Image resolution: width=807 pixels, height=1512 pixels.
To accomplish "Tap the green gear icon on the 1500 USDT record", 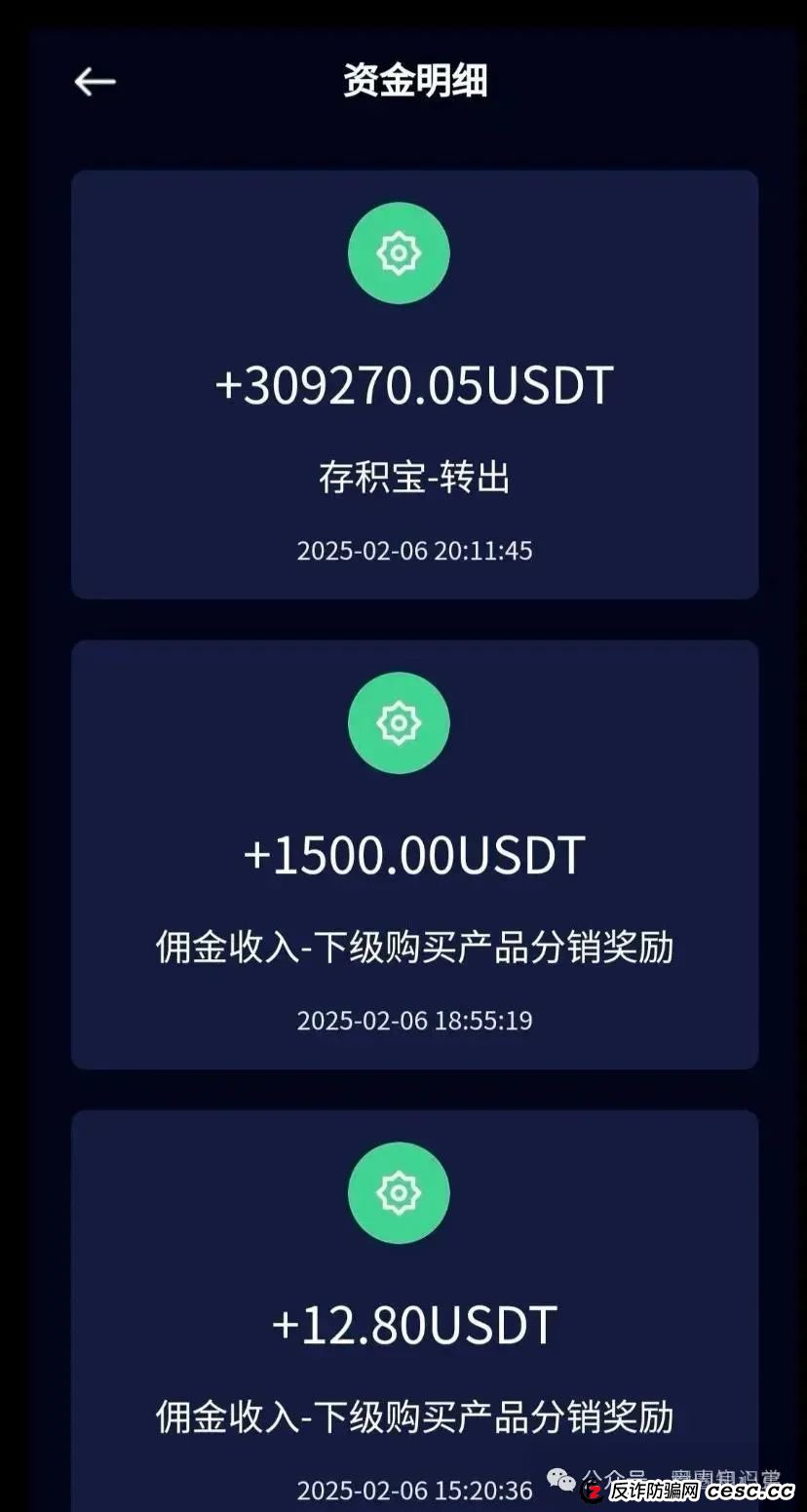I will pyautogui.click(x=398, y=722).
